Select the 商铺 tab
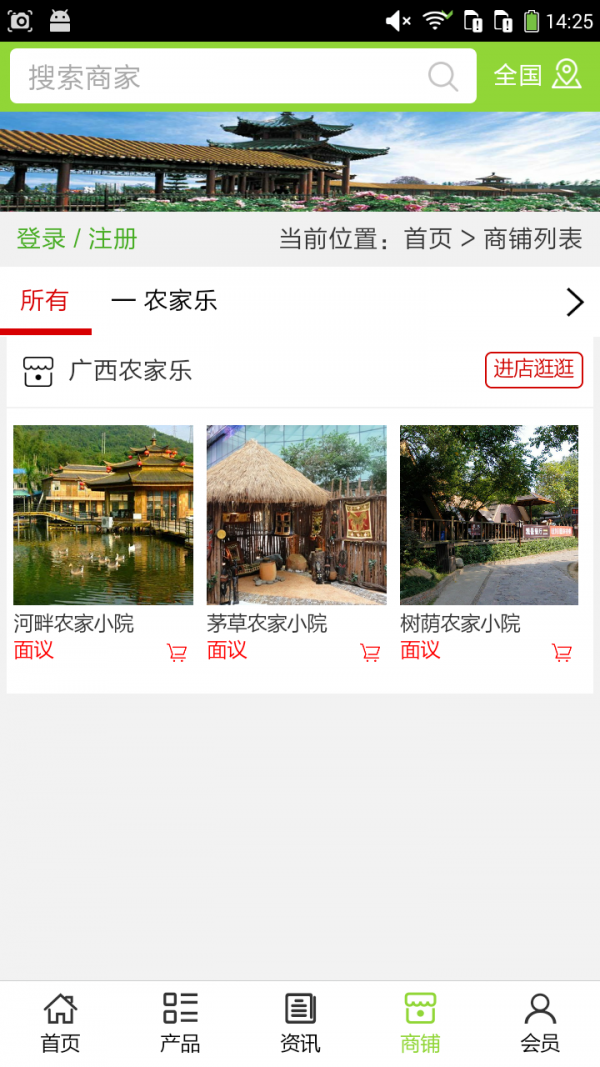Screen dimensions: 600x1067 pyautogui.click(x=420, y=1023)
